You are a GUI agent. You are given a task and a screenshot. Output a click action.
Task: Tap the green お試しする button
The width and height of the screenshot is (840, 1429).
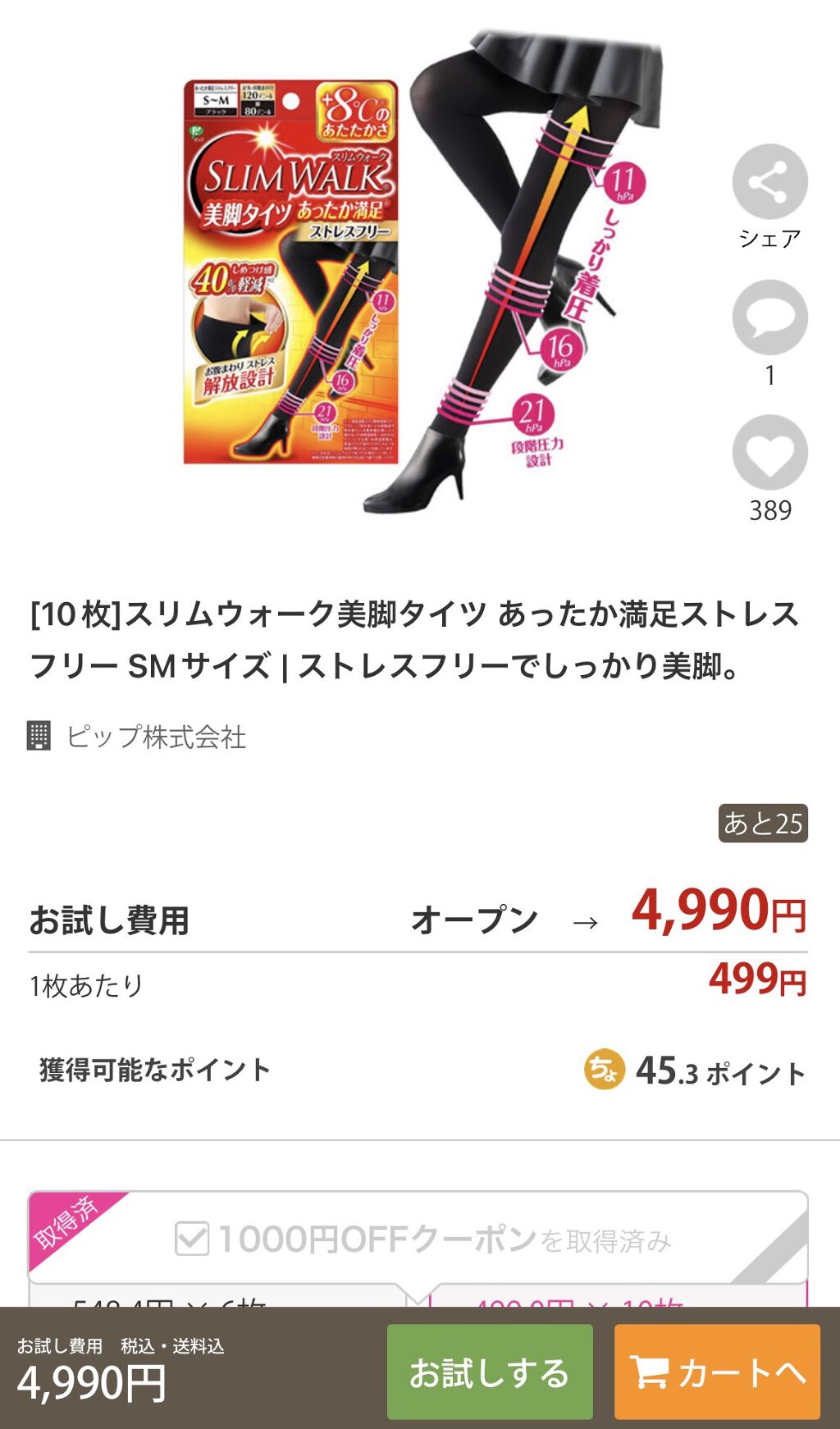click(490, 1372)
